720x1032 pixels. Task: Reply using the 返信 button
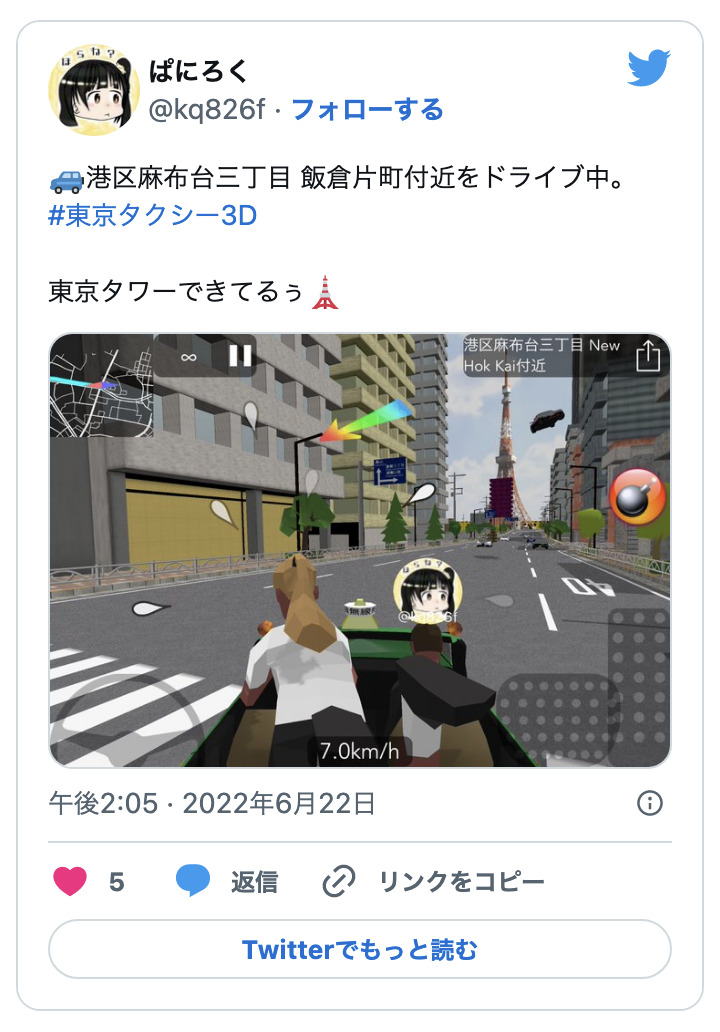click(x=227, y=881)
